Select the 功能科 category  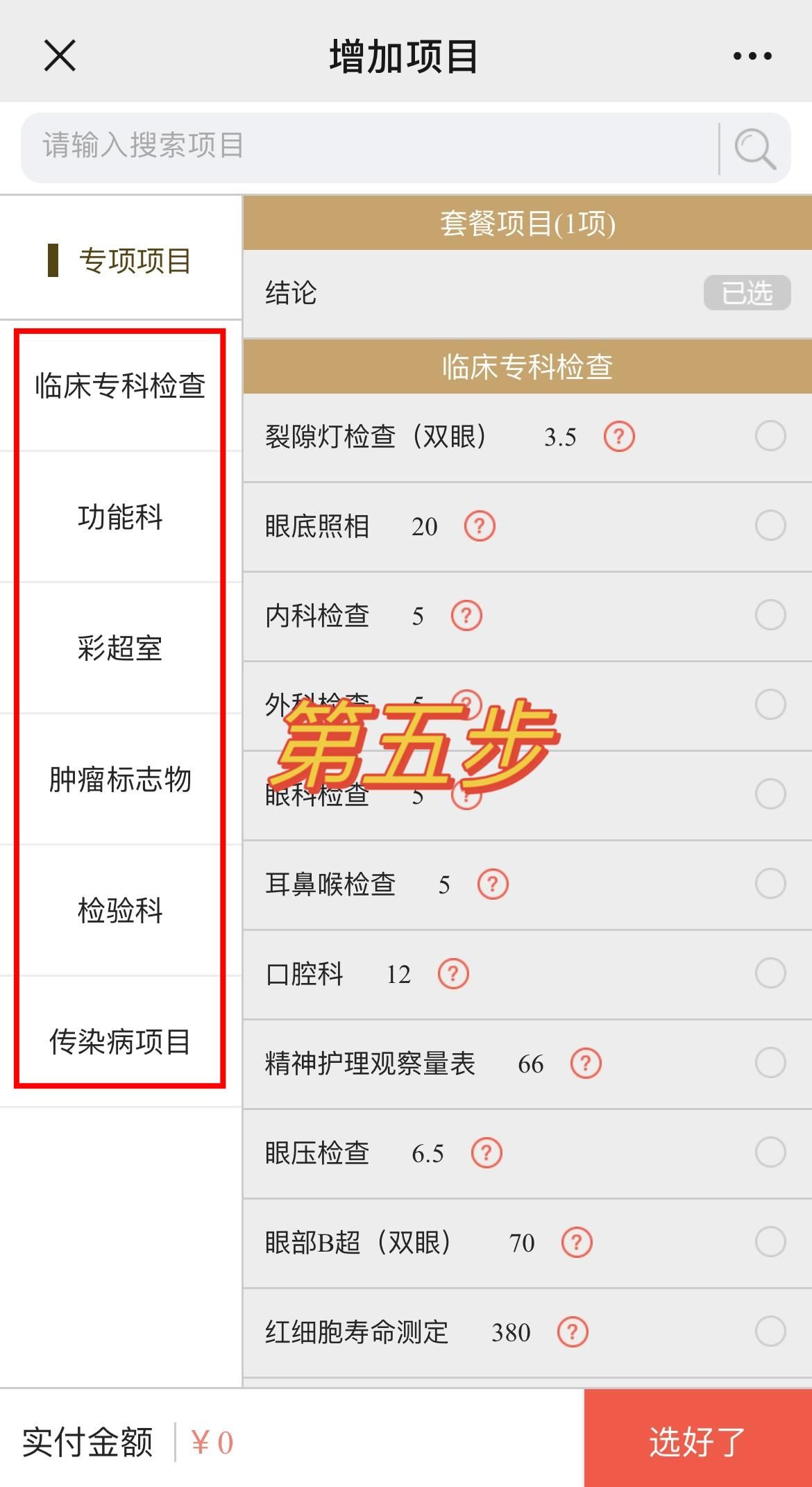(120, 517)
